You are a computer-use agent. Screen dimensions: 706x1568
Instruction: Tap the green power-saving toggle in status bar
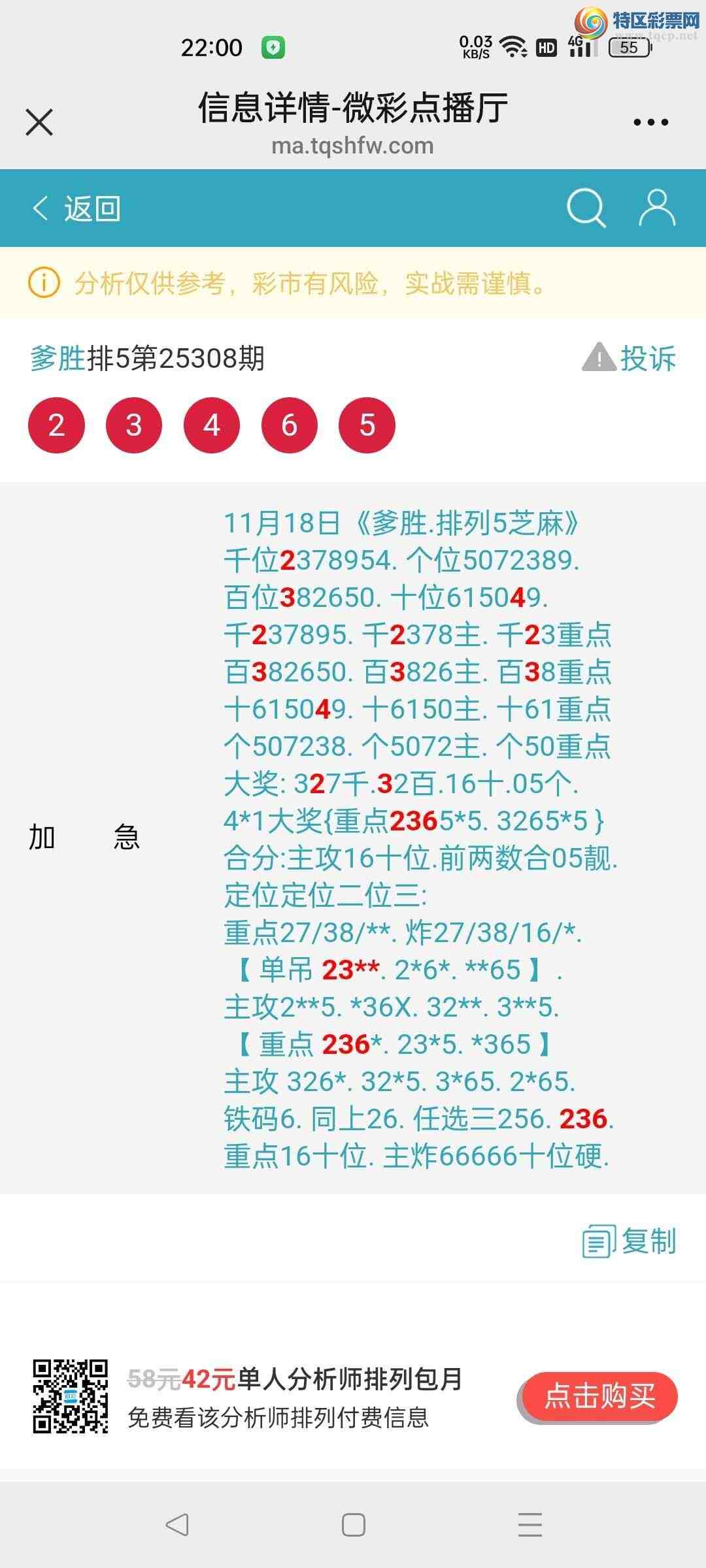click(274, 46)
